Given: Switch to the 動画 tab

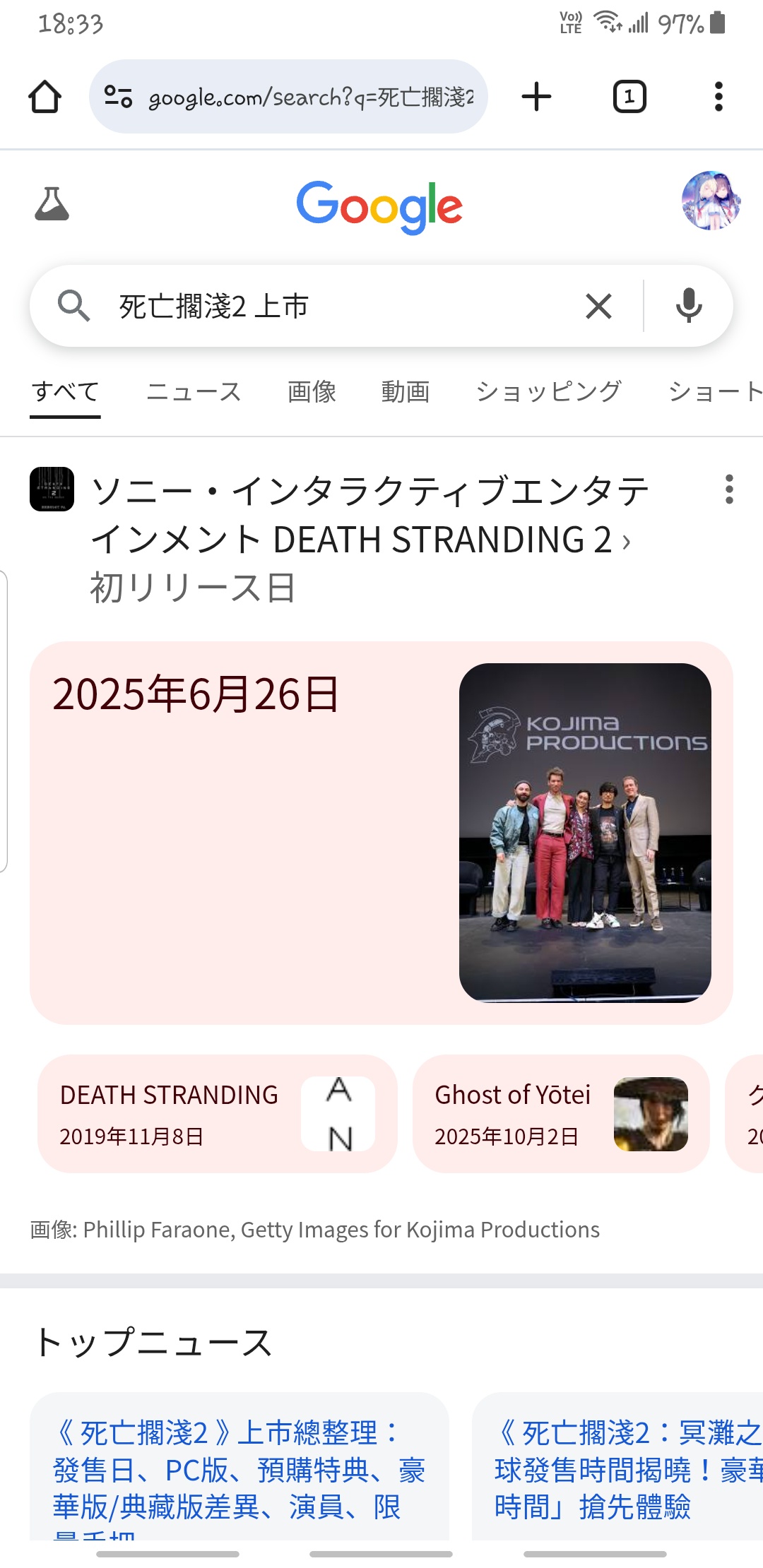Looking at the screenshot, I should pyautogui.click(x=406, y=391).
